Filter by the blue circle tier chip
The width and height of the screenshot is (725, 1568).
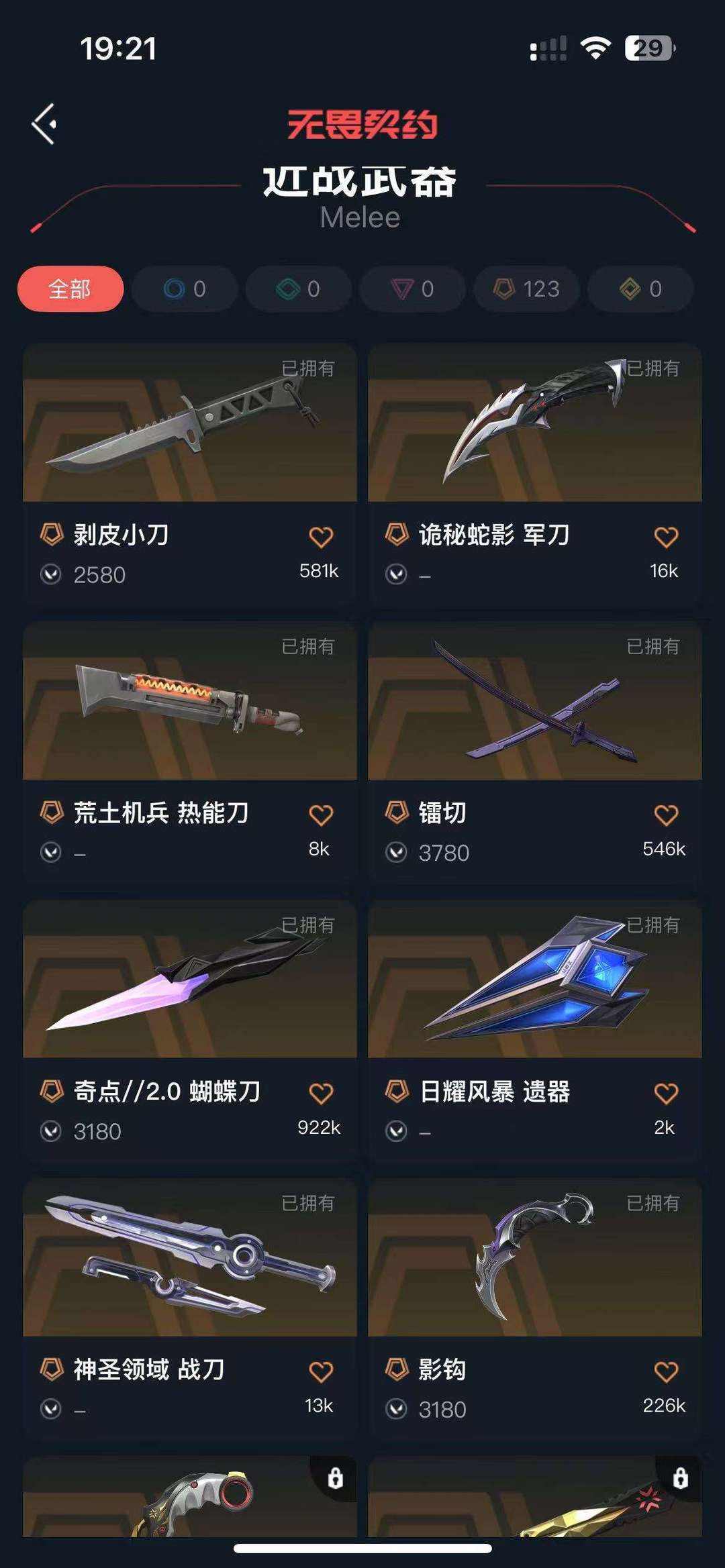pos(185,289)
